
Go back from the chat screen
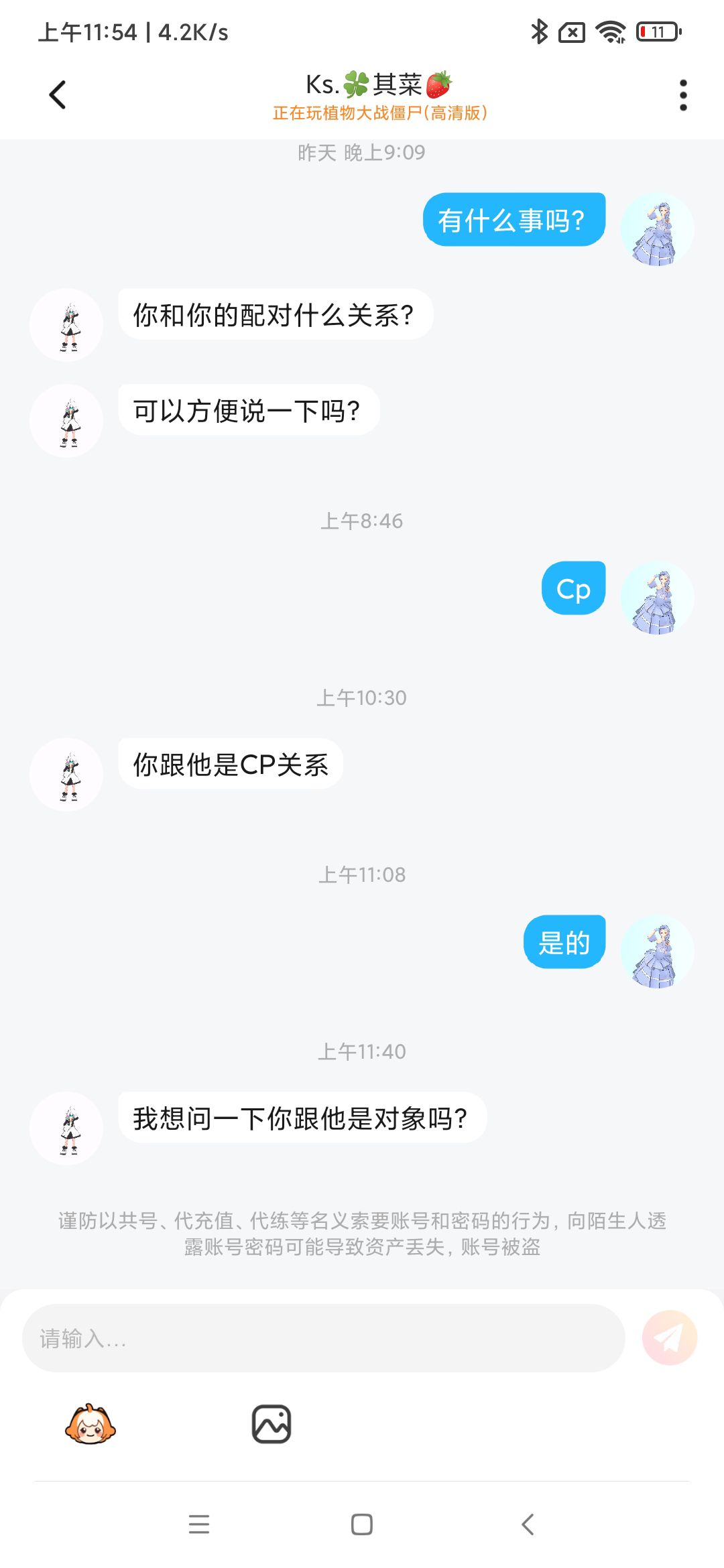click(x=58, y=95)
